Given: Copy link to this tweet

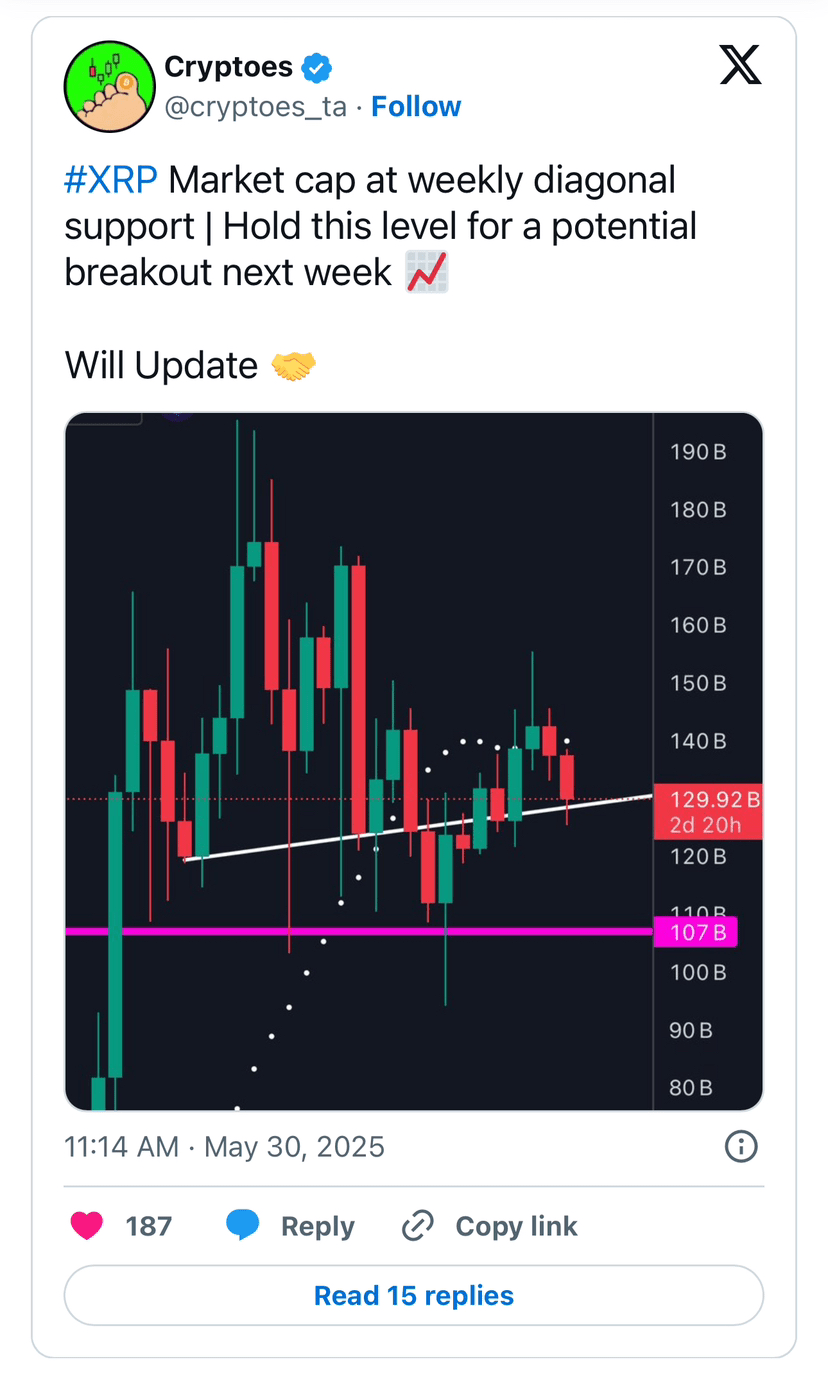Looking at the screenshot, I should point(490,1226).
